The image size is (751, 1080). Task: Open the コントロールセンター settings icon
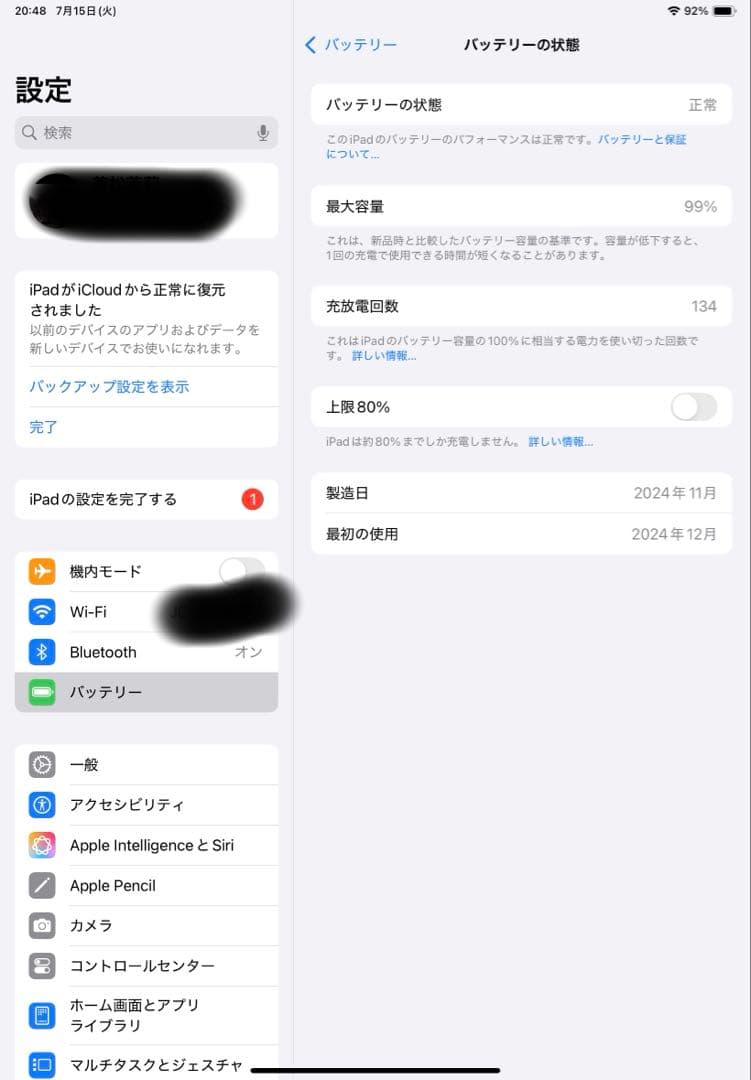click(x=41, y=966)
